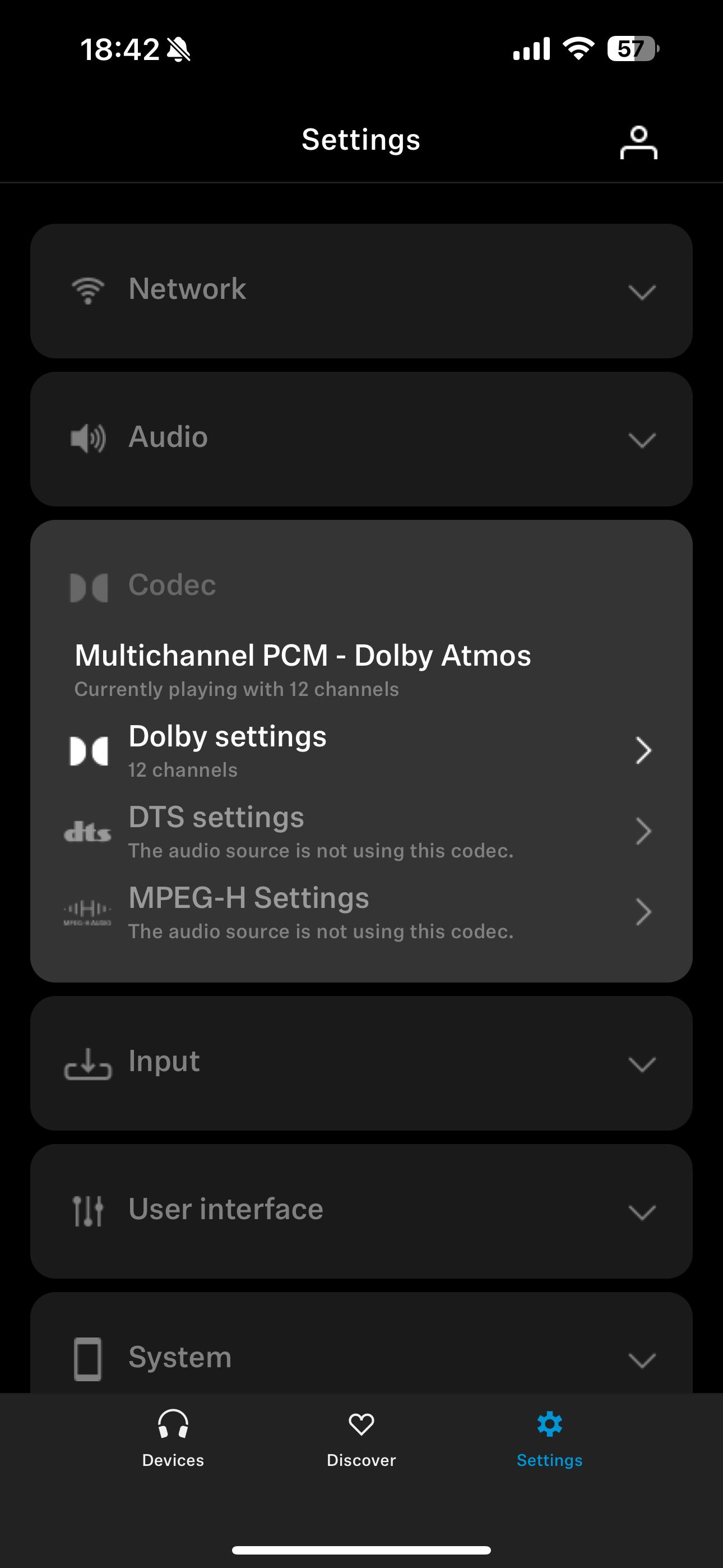723x1568 pixels.
Task: Expand the User interface section
Action: (361, 1211)
